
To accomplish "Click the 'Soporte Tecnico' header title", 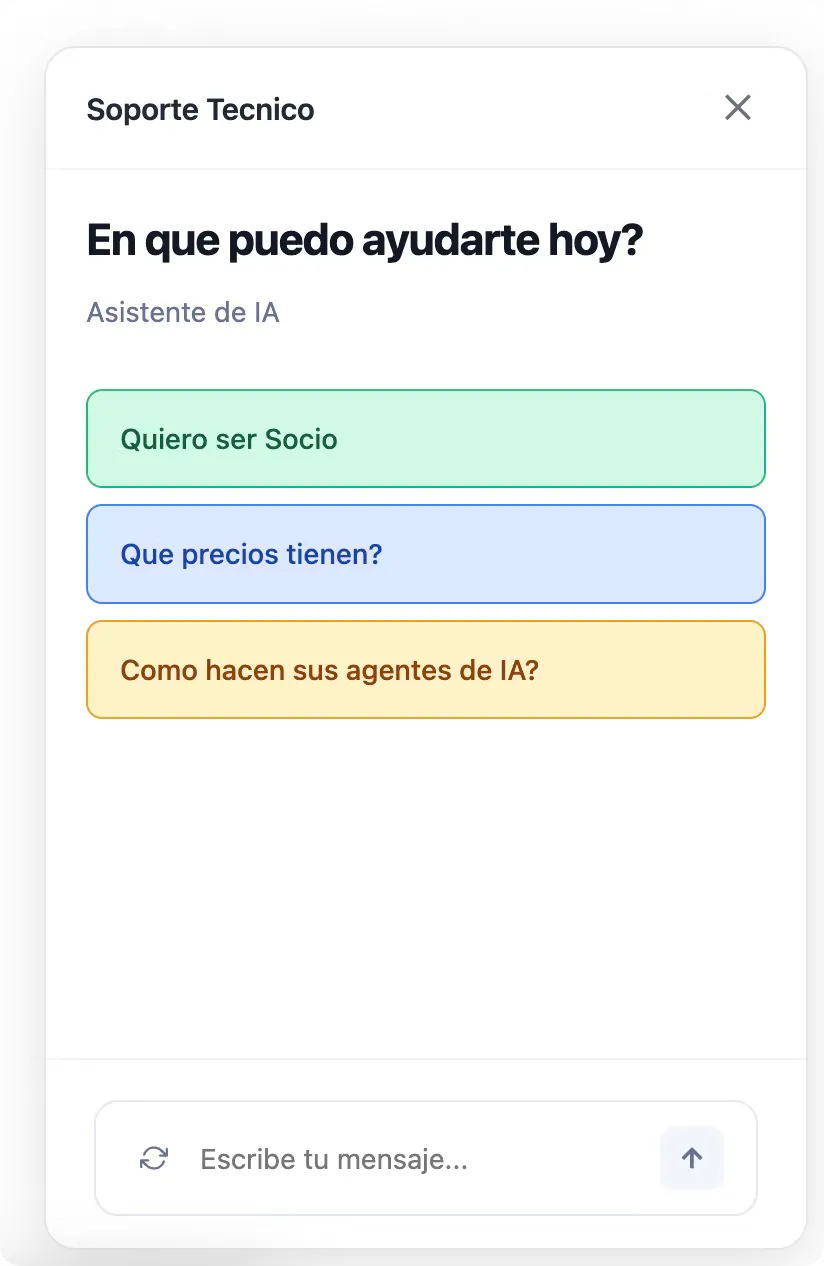I will [201, 109].
